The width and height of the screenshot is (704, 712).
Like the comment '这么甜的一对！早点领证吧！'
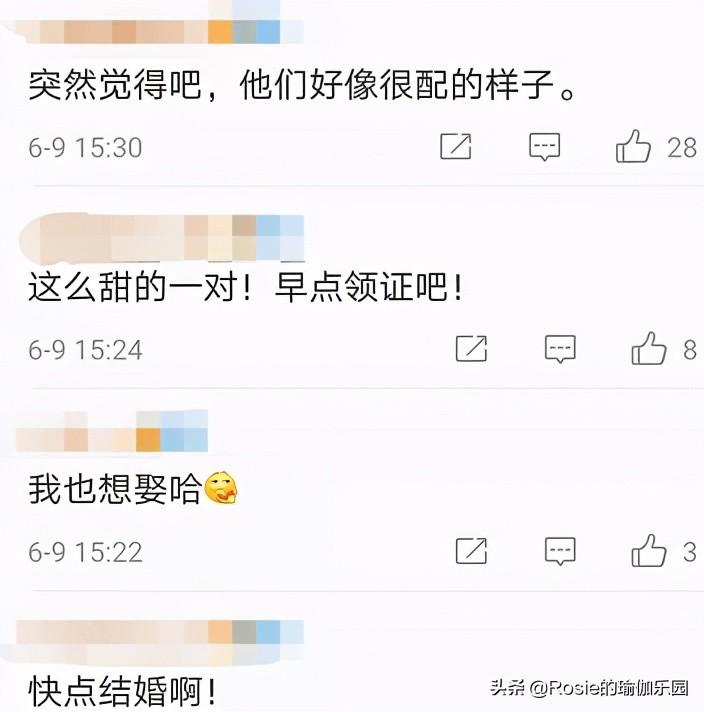point(649,349)
